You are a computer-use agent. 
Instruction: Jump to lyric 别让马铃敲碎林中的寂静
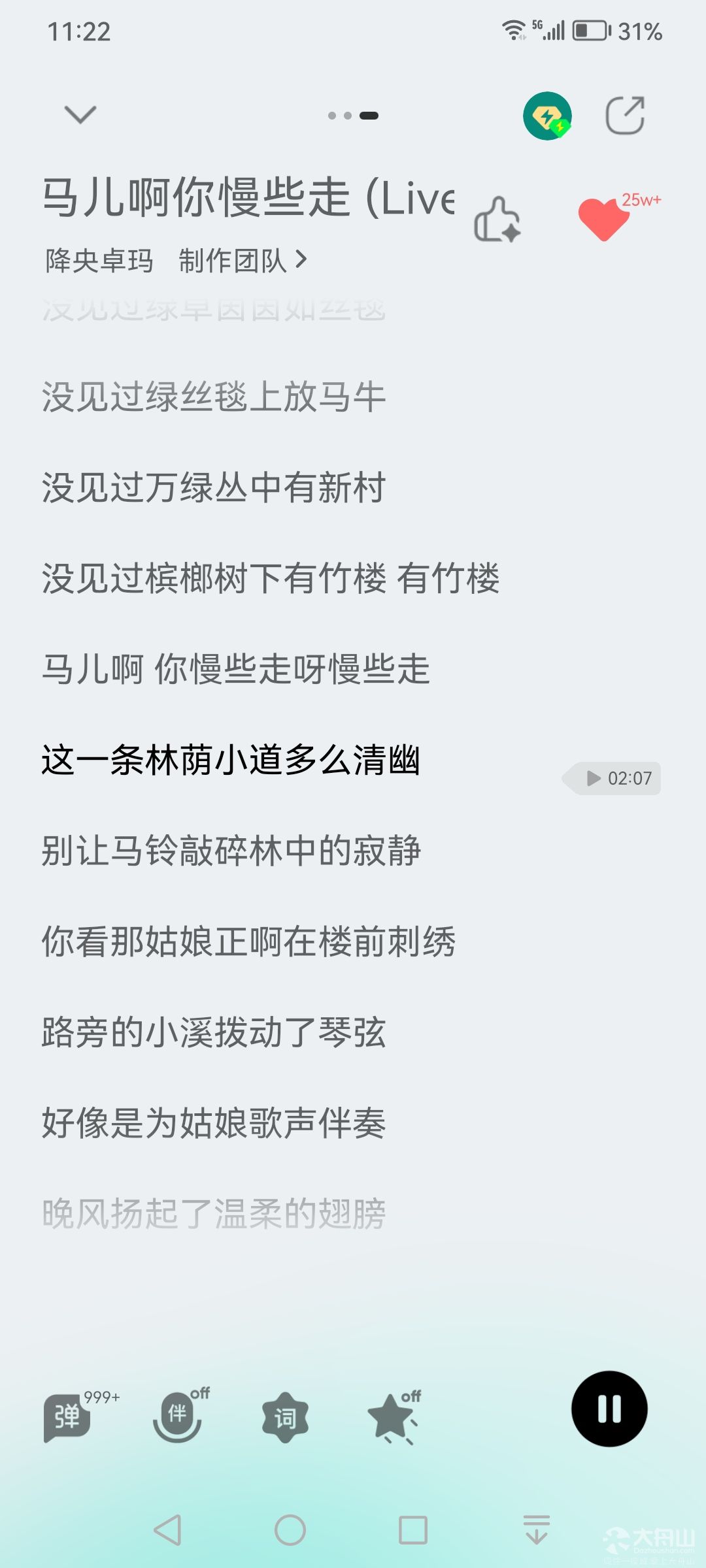click(231, 851)
